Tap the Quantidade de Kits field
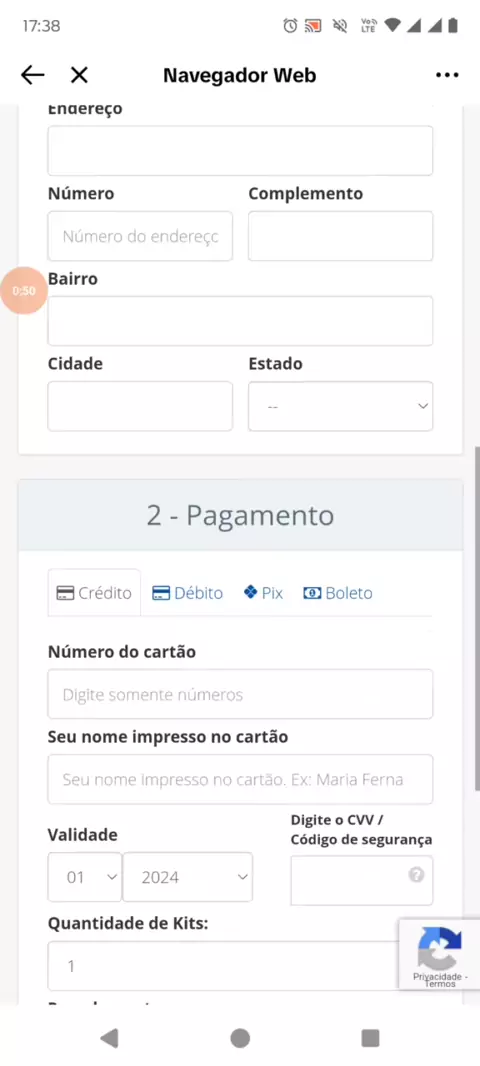The height and width of the screenshot is (1066, 480). pos(224,965)
